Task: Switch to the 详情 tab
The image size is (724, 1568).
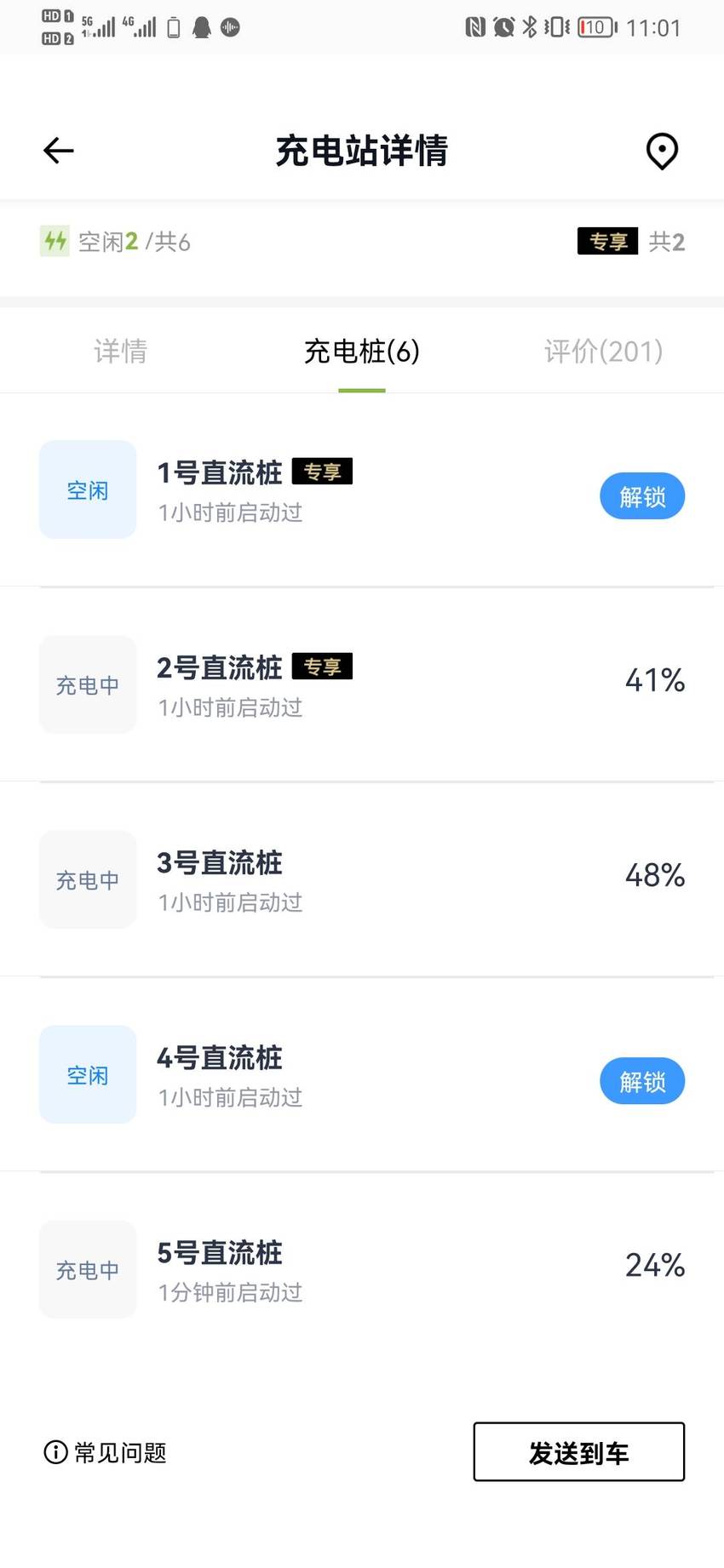Action: [121, 351]
